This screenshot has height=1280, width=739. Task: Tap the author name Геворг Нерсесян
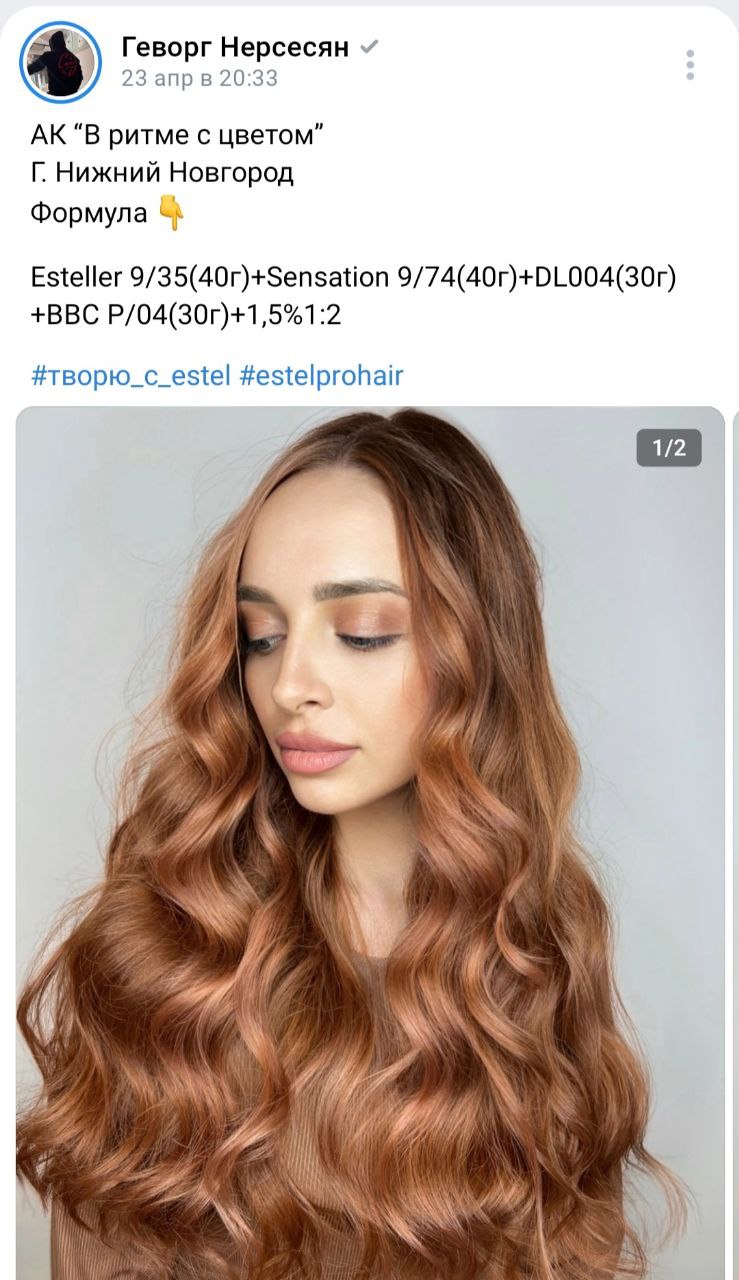236,46
